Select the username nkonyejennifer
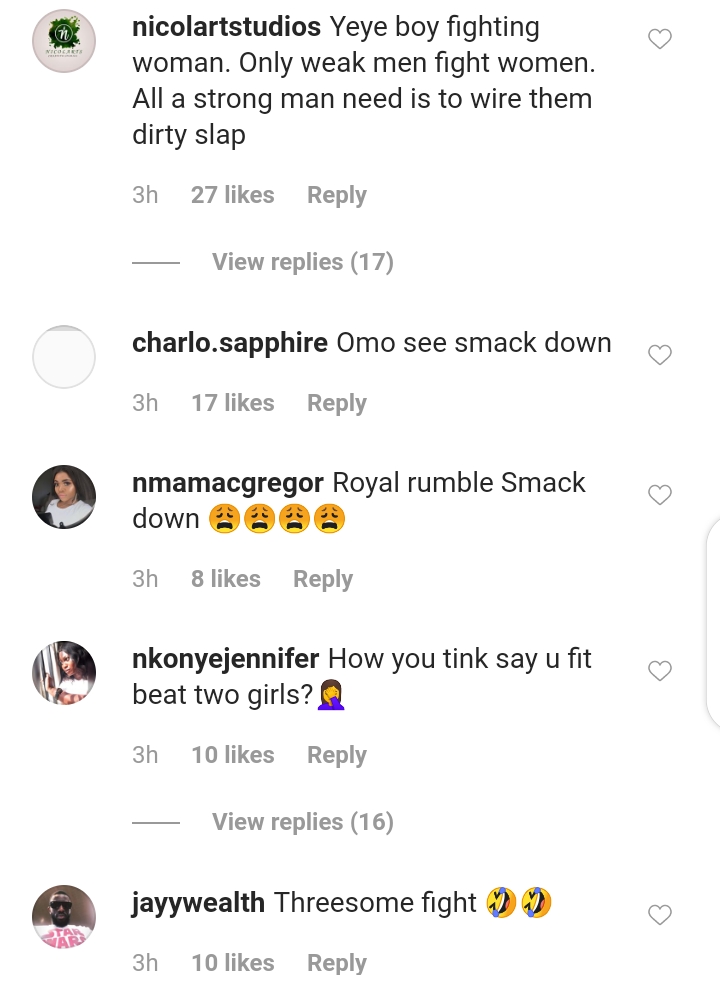Viewport: 720px width, 985px height. (x=225, y=659)
